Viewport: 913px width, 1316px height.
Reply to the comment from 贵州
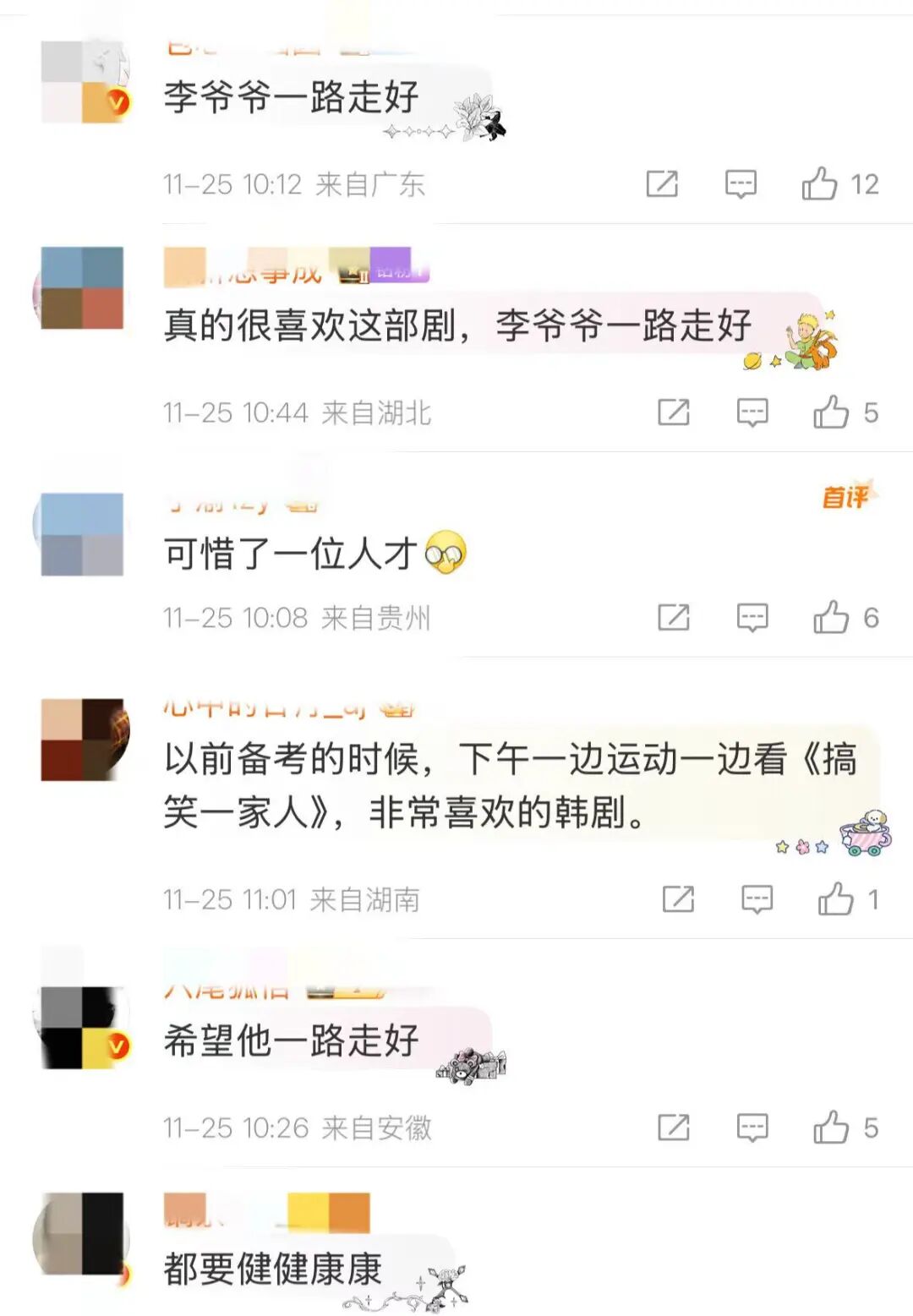tap(752, 618)
